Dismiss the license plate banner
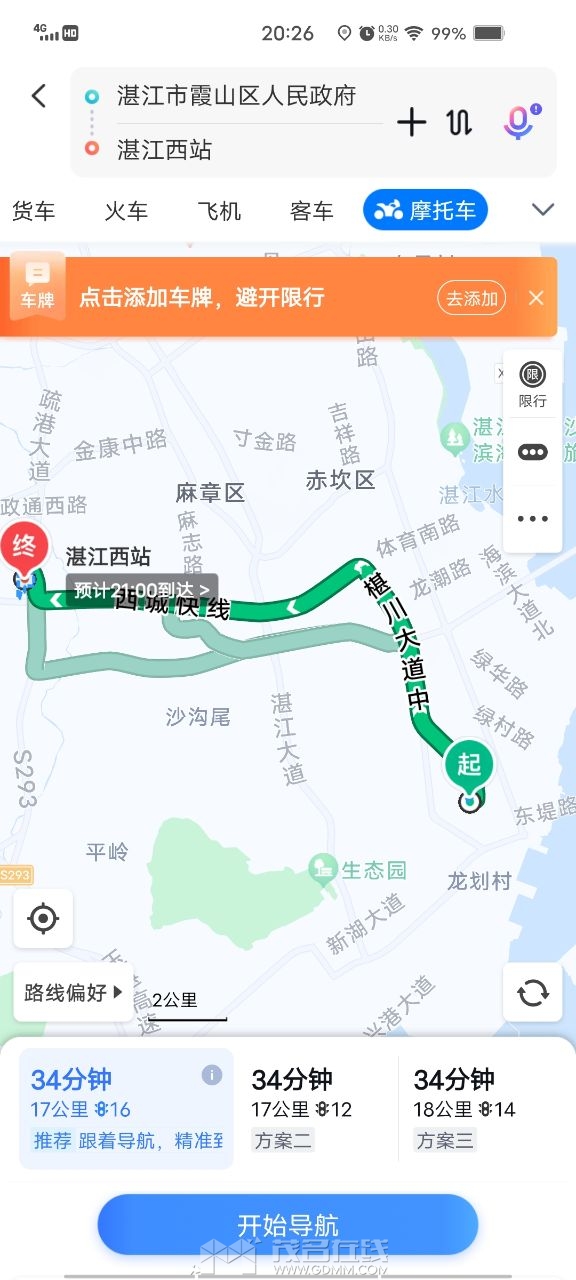Image resolution: width=576 pixels, height=1280 pixels. (536, 298)
